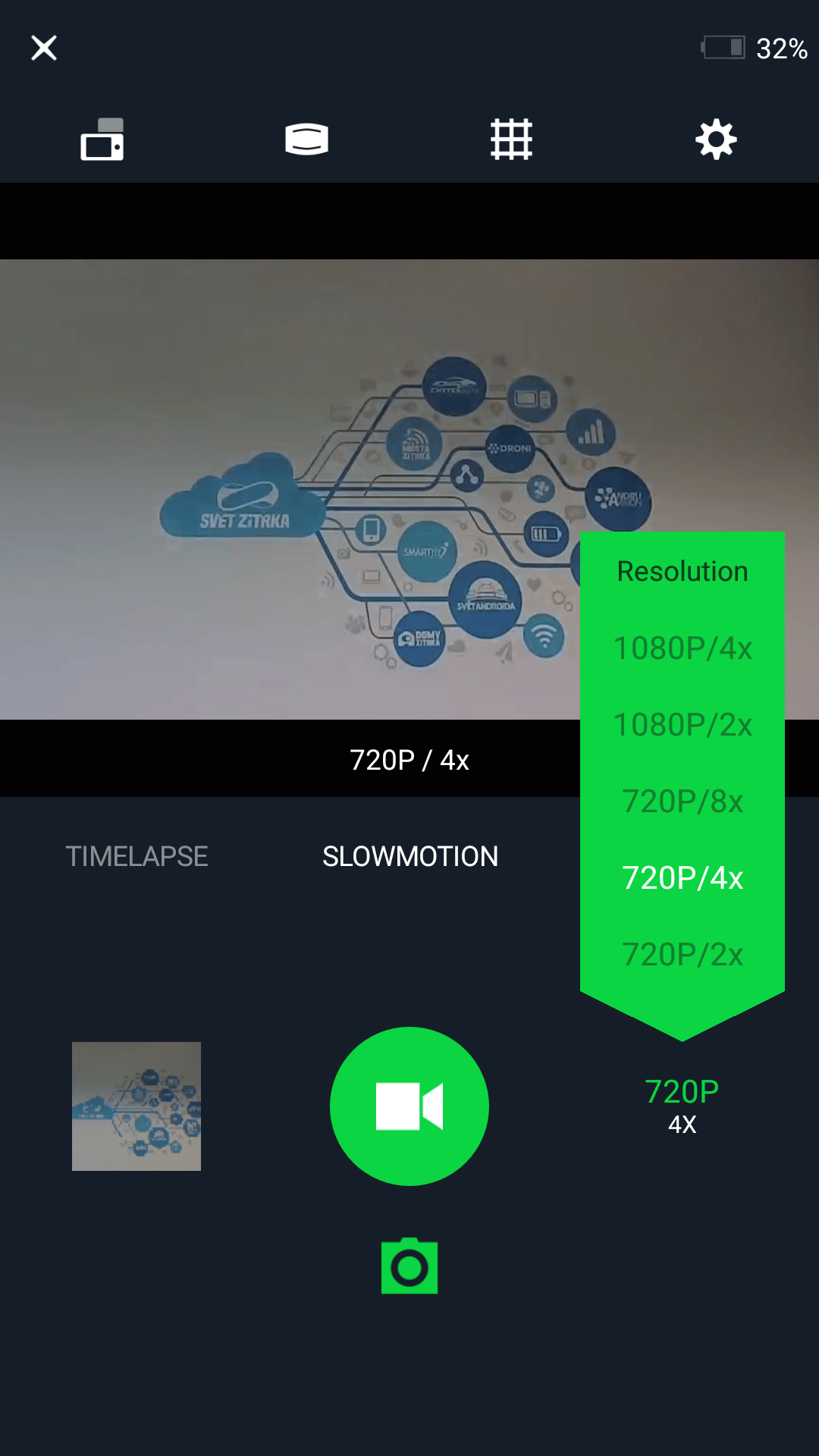This screenshot has height=1456, width=819.
Task: Collapse the 720P 4X resolution selector
Action: 682,1106
